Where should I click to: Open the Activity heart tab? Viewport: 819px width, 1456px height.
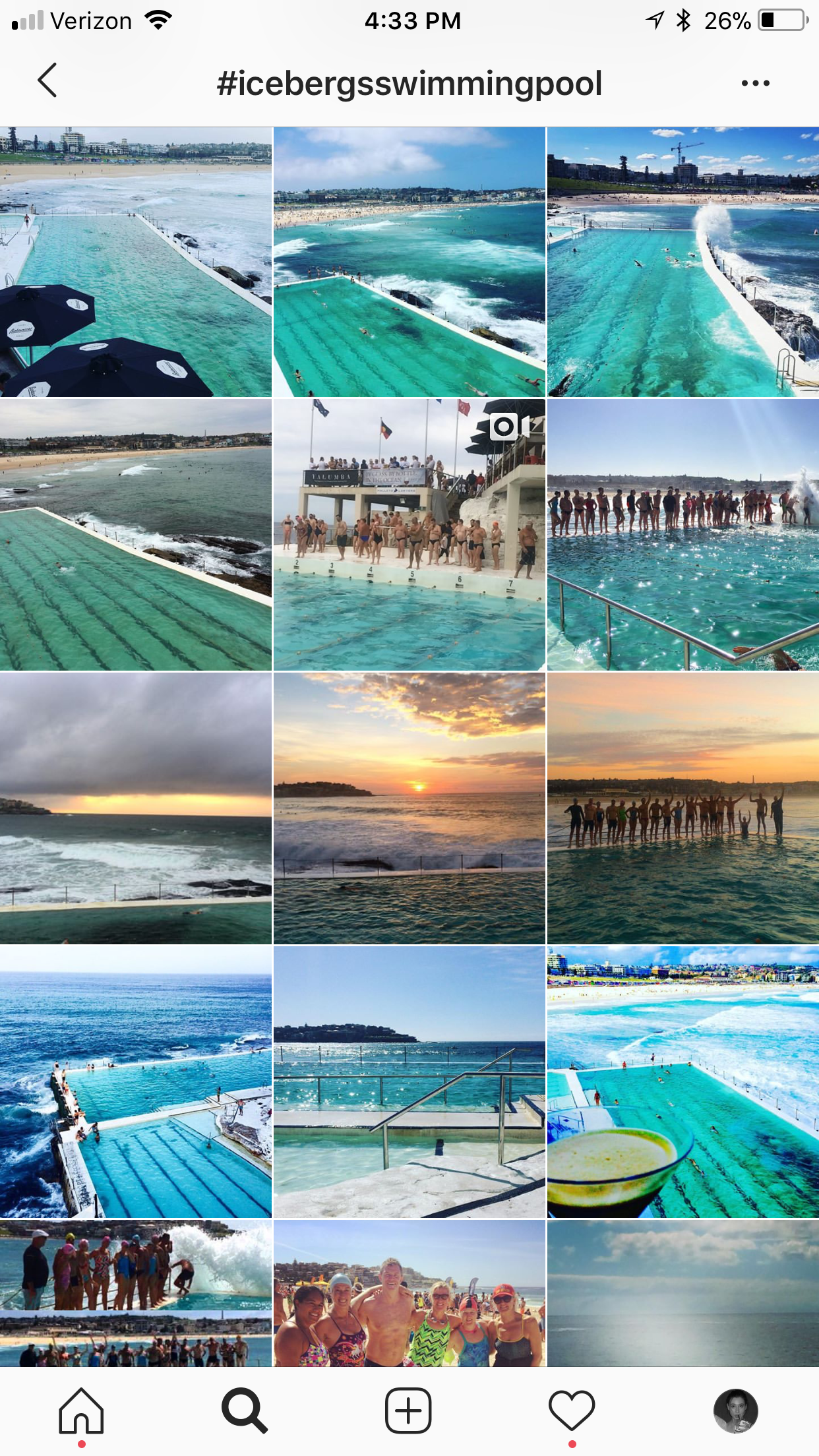[x=572, y=1411]
